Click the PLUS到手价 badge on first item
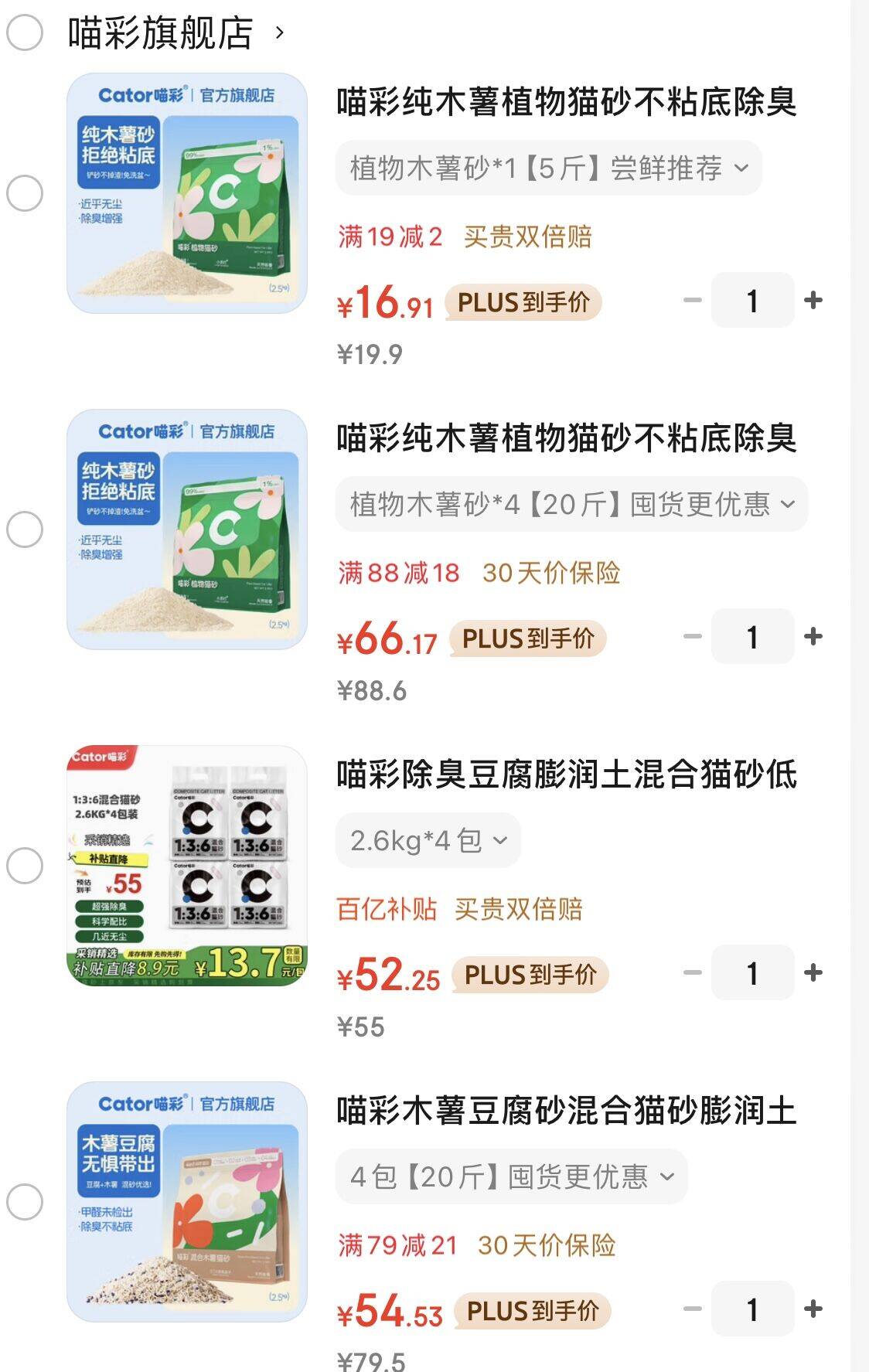The width and height of the screenshot is (869, 1372). [525, 302]
